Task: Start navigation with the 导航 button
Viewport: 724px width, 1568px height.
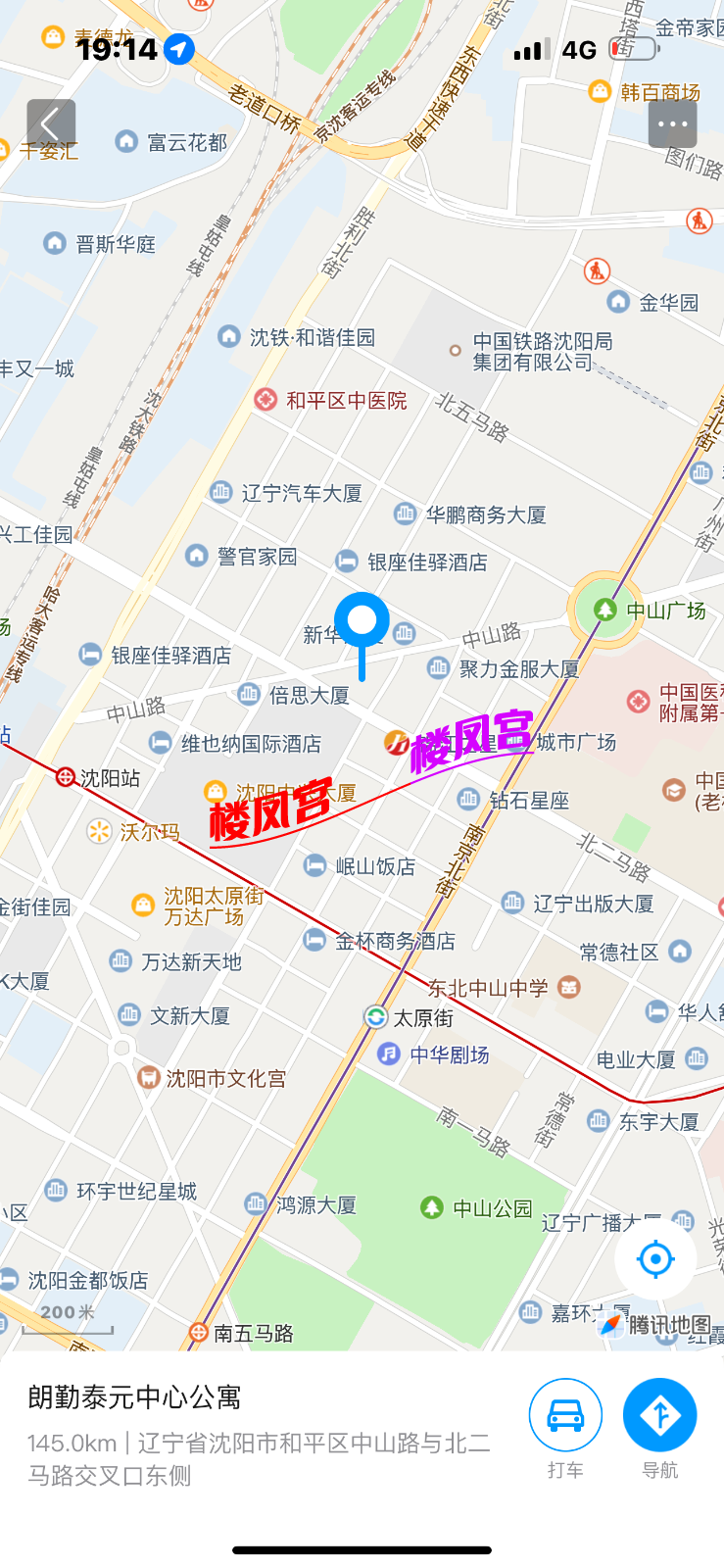Action: point(659,1416)
